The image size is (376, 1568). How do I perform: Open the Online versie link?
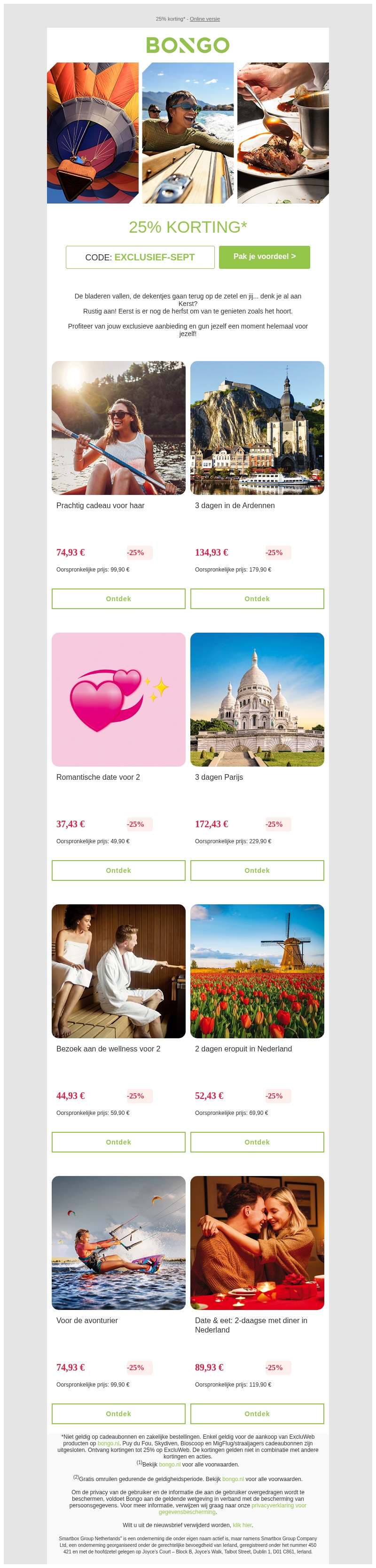[204, 19]
